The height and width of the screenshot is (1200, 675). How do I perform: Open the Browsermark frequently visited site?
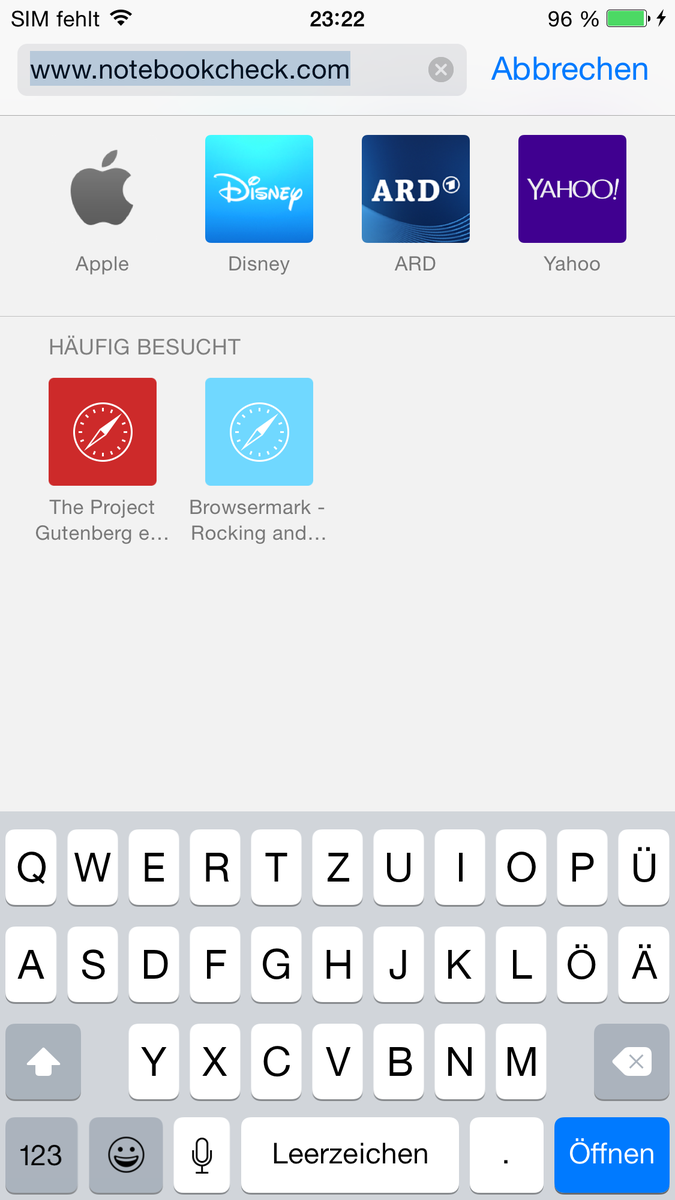coord(259,432)
